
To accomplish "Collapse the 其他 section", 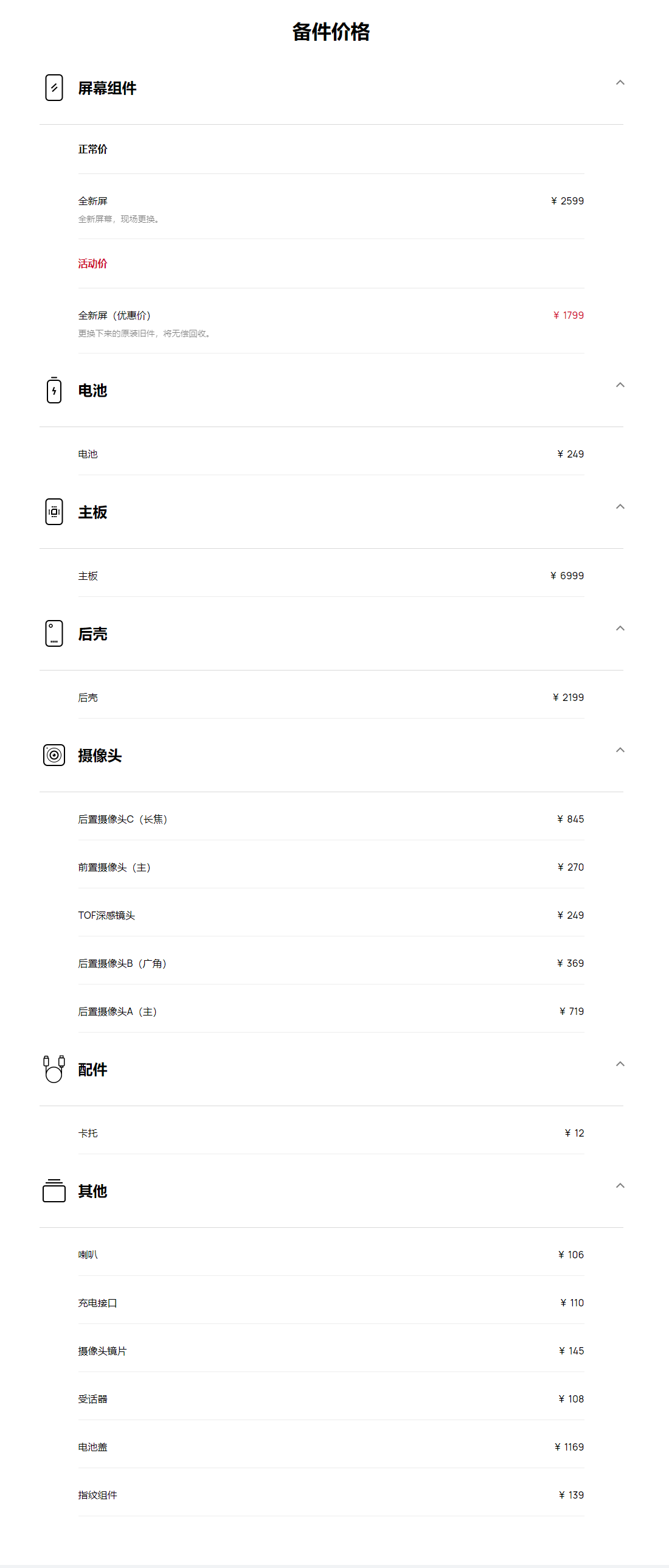I will [620, 1186].
